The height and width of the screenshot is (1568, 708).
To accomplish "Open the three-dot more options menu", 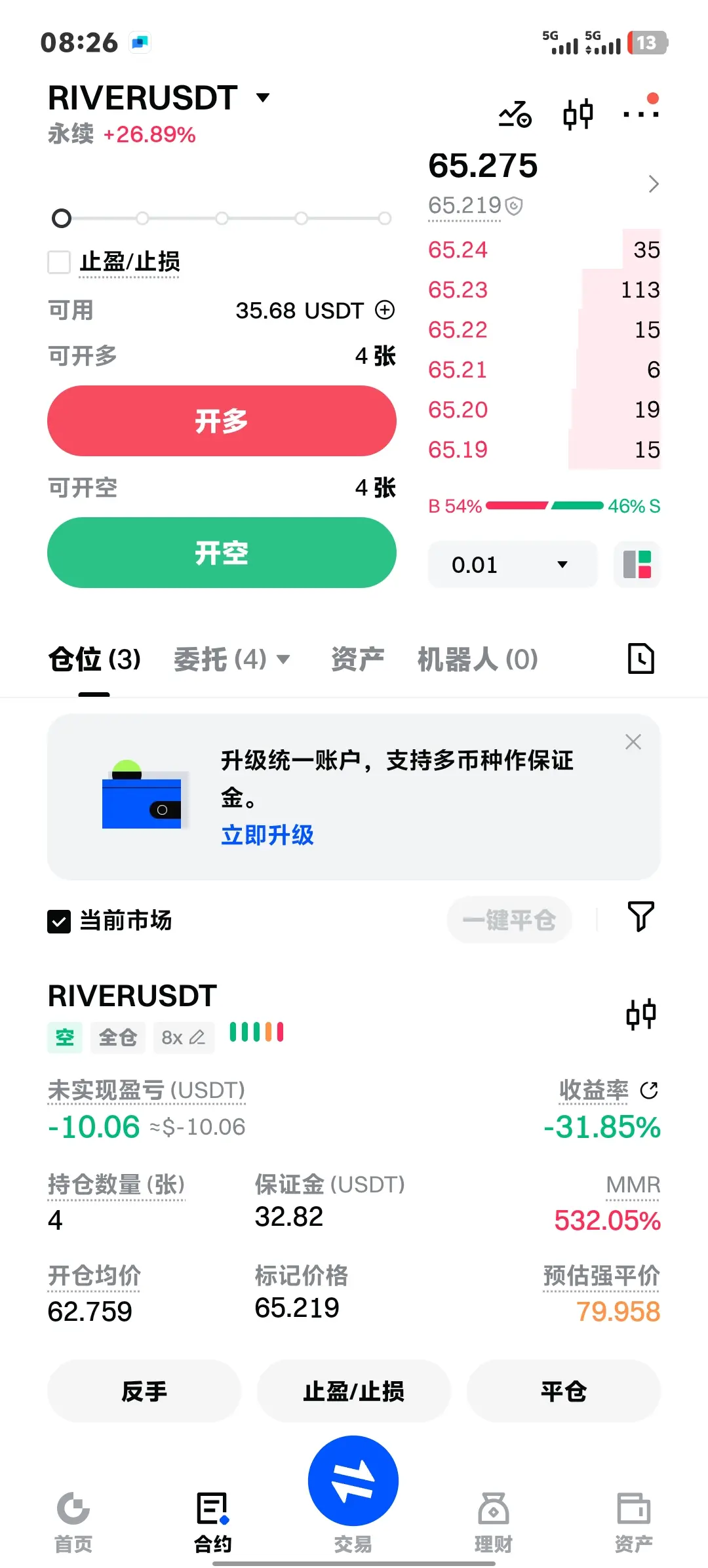I will [x=640, y=113].
